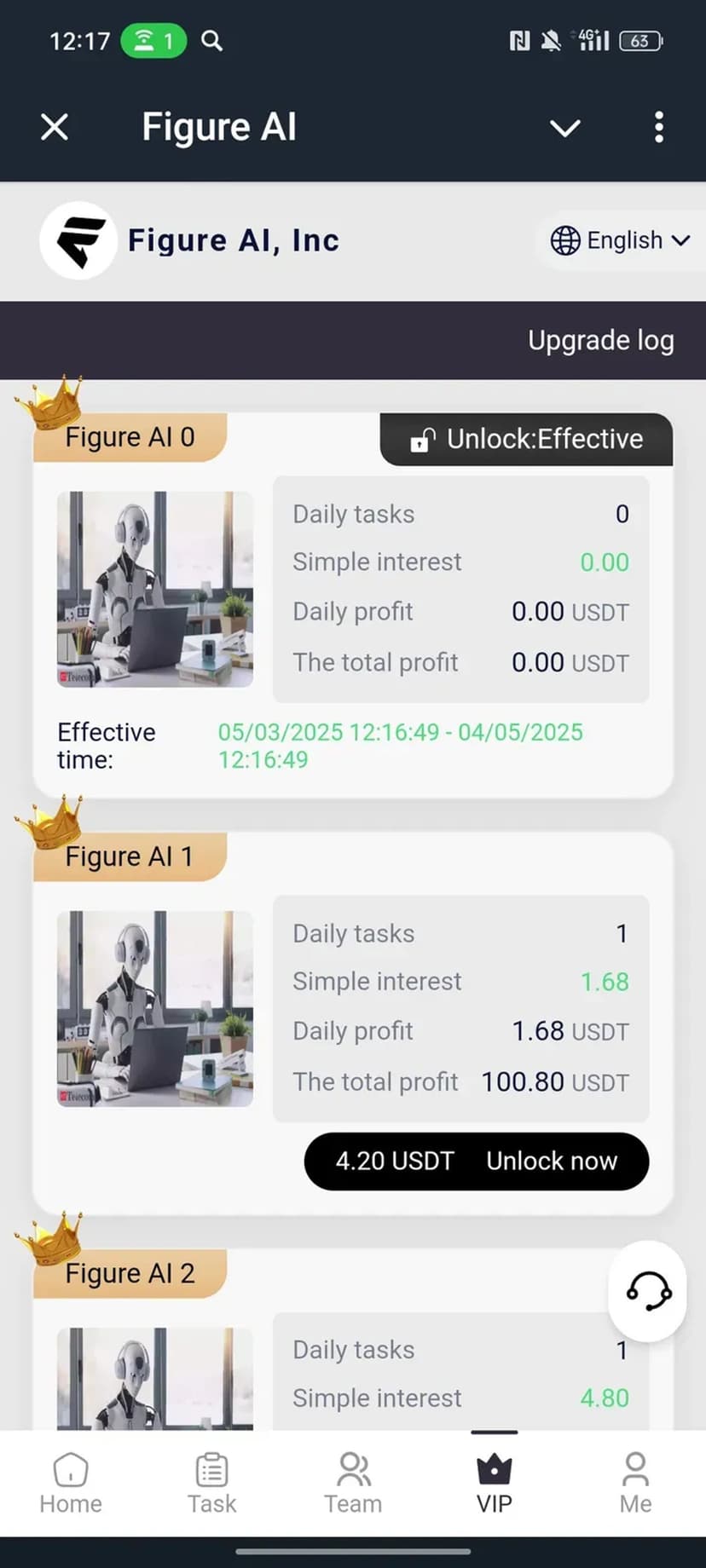Viewport: 706px width, 1568px height.
Task: Go to the Home tab
Action: pyautogui.click(x=71, y=1484)
